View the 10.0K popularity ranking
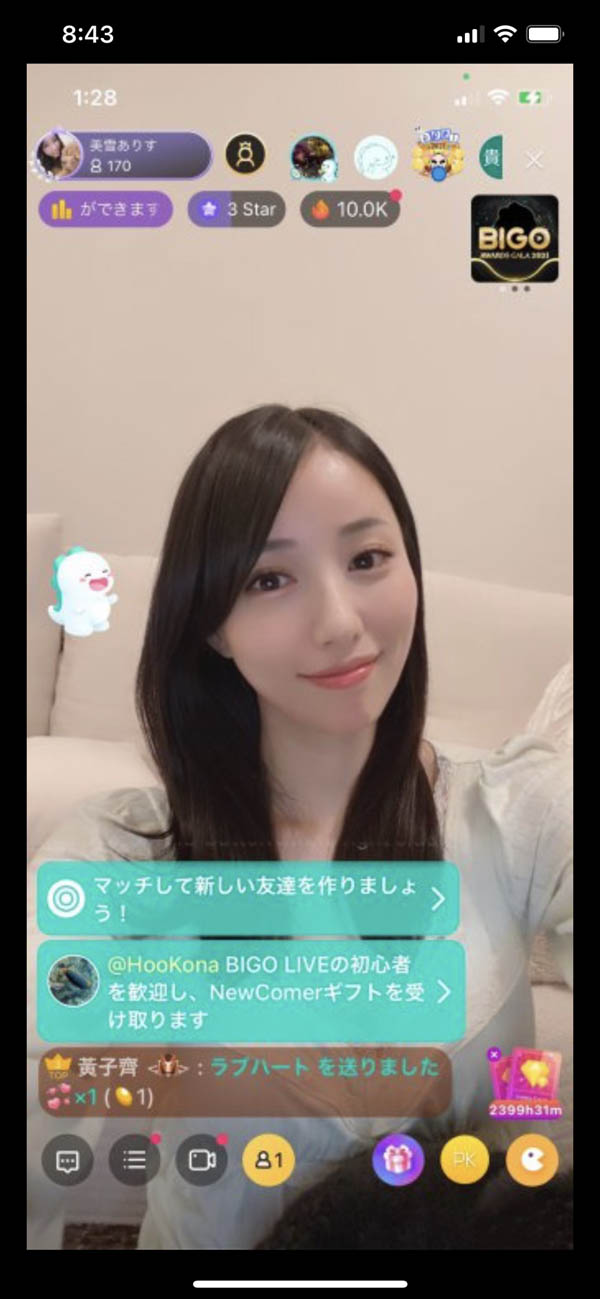Viewport: 600px width, 1299px height. pos(349,210)
